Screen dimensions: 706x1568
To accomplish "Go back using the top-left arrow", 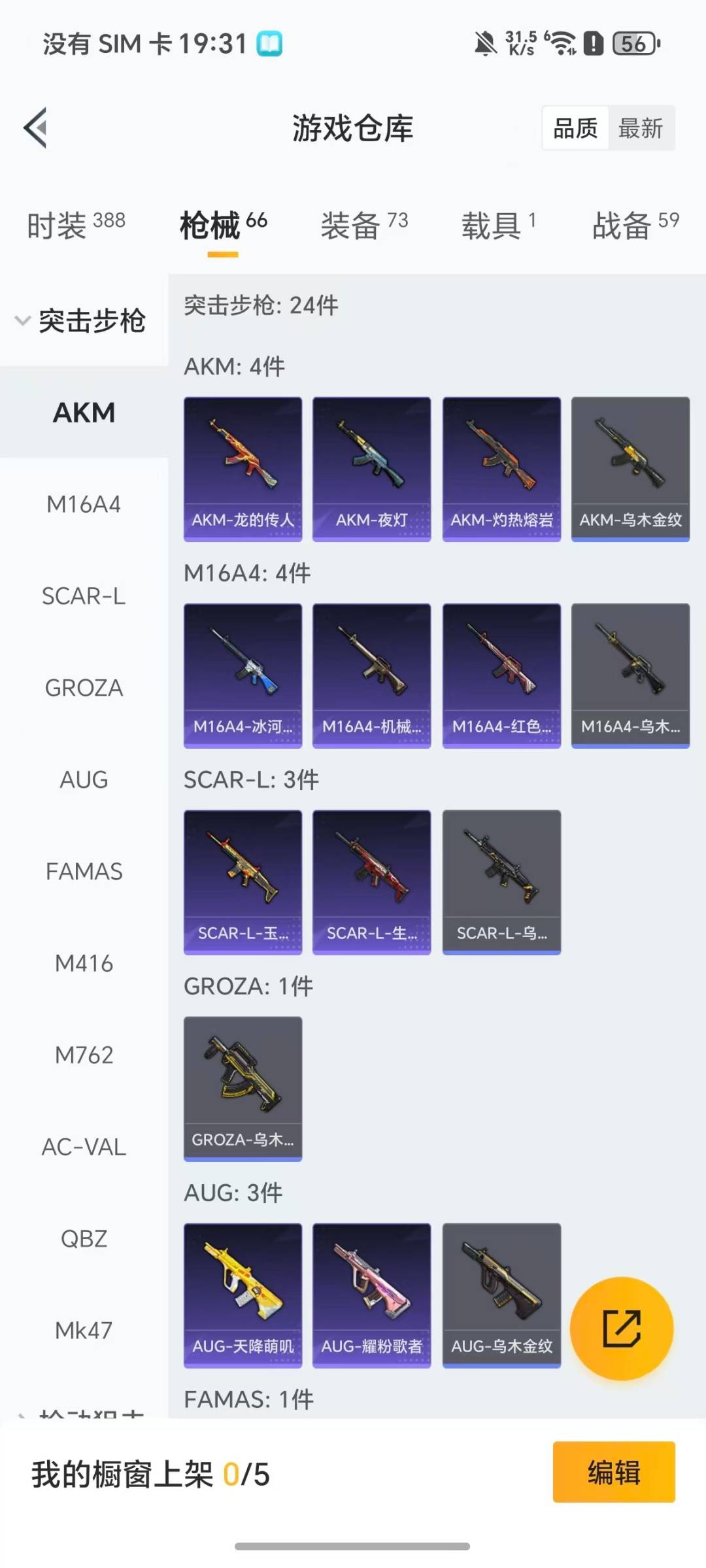I will [x=35, y=128].
